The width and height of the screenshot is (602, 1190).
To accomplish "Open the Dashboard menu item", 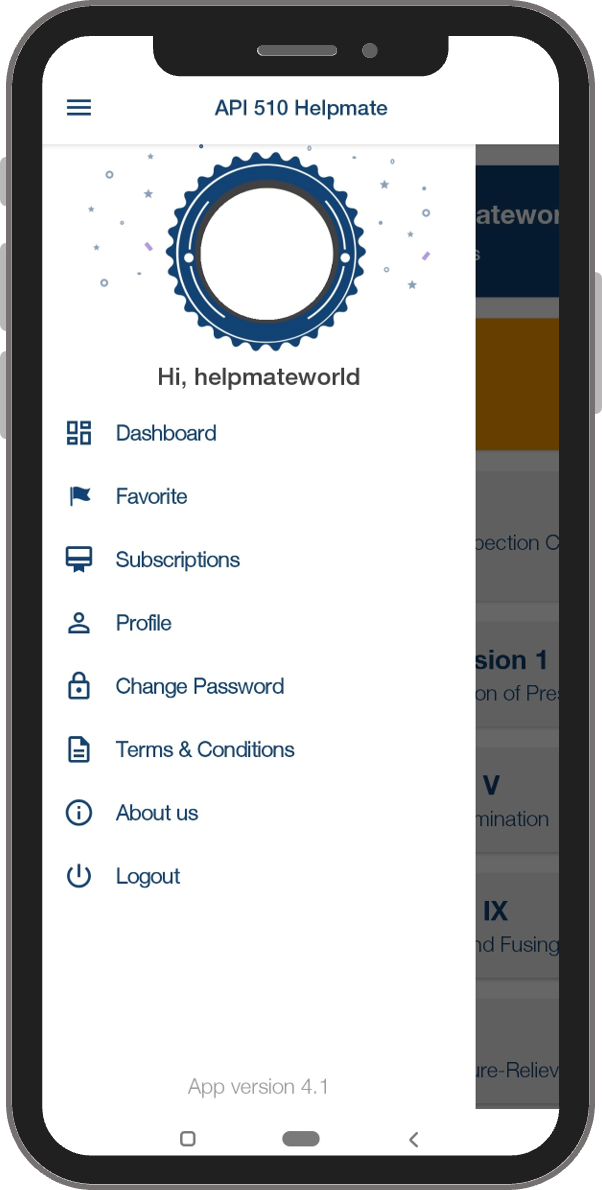I will click(165, 433).
